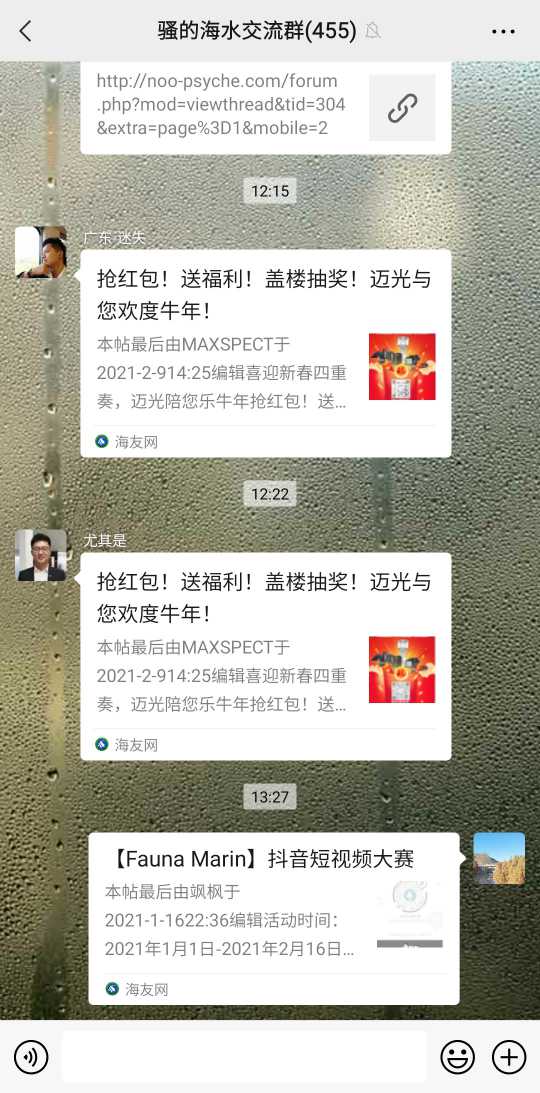
Task: Focus the message text field
Action: (x=244, y=1057)
